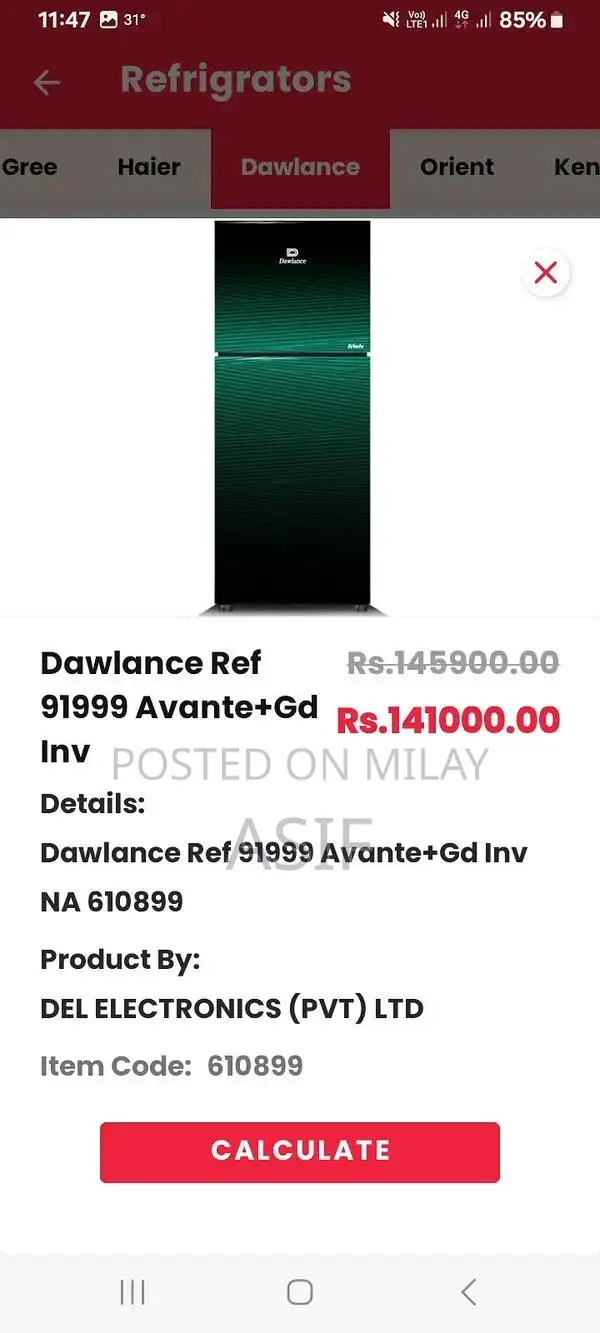Switch to the Haier tab
The width and height of the screenshot is (600, 1333).
pyautogui.click(x=149, y=167)
